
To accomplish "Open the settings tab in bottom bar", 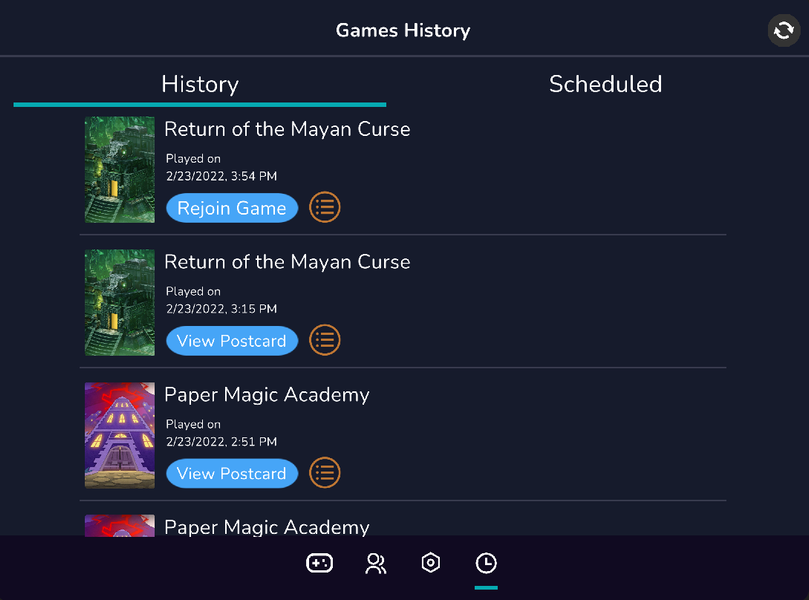I will click(431, 563).
